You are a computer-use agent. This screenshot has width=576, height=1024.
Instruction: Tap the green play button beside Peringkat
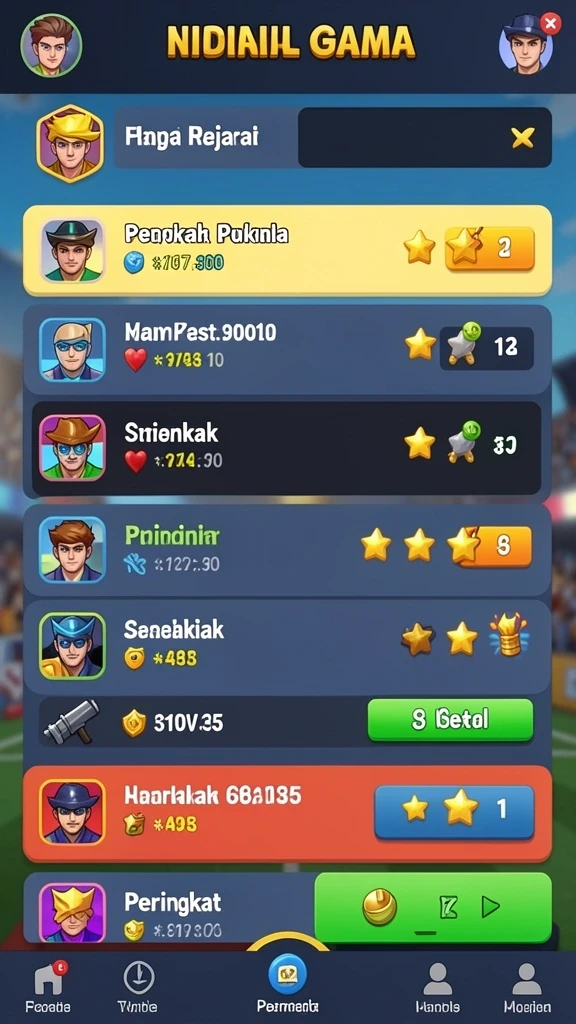433,908
